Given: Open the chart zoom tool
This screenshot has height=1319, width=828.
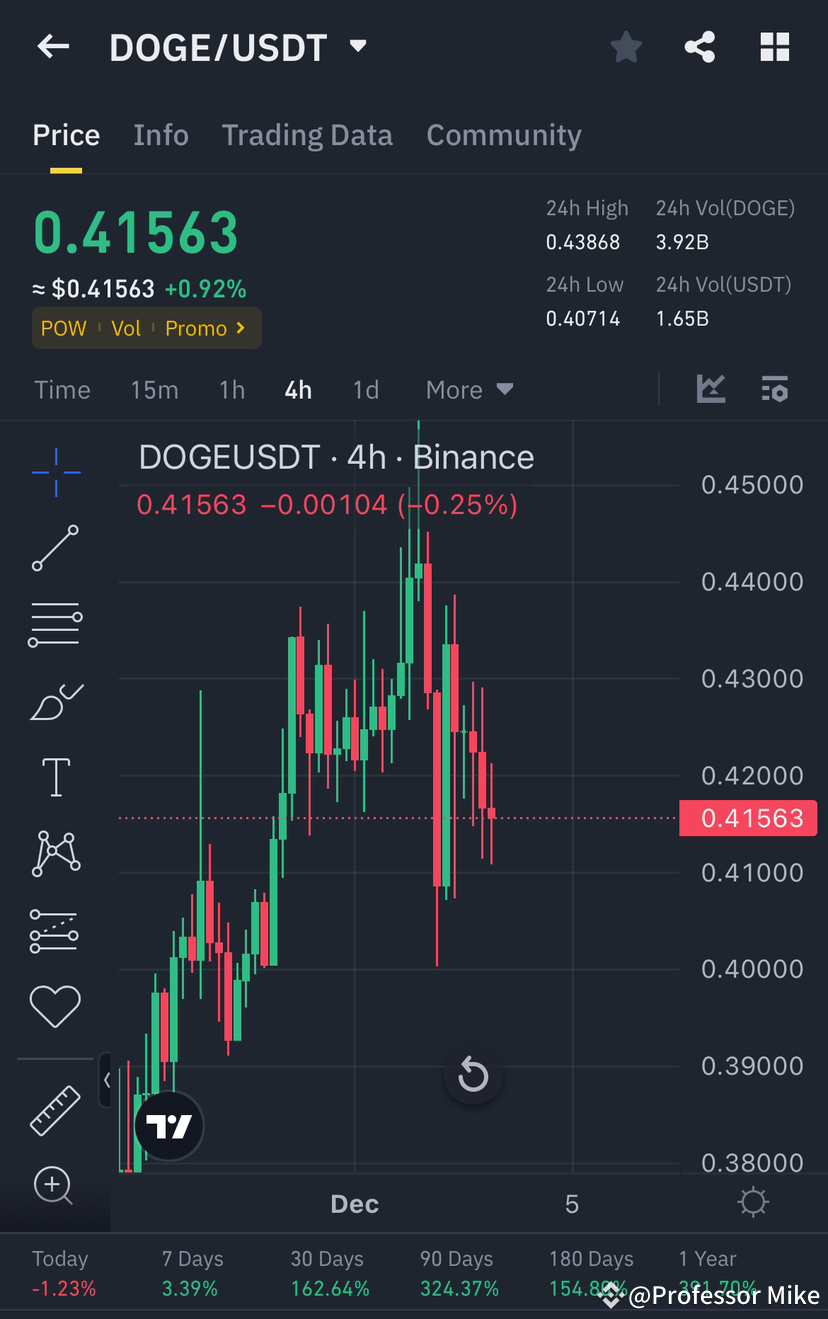Looking at the screenshot, I should coord(55,1186).
